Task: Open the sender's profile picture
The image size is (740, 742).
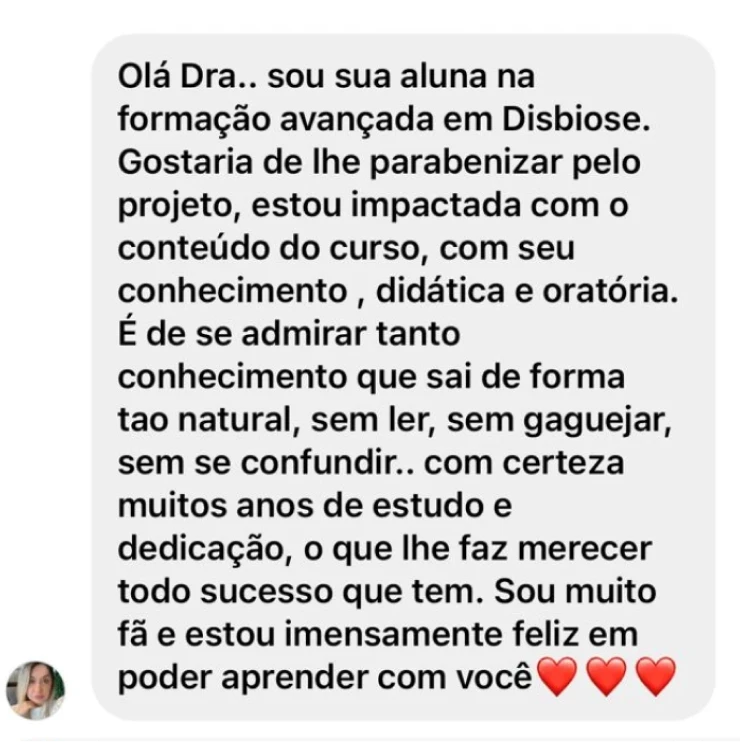Action: [36, 689]
